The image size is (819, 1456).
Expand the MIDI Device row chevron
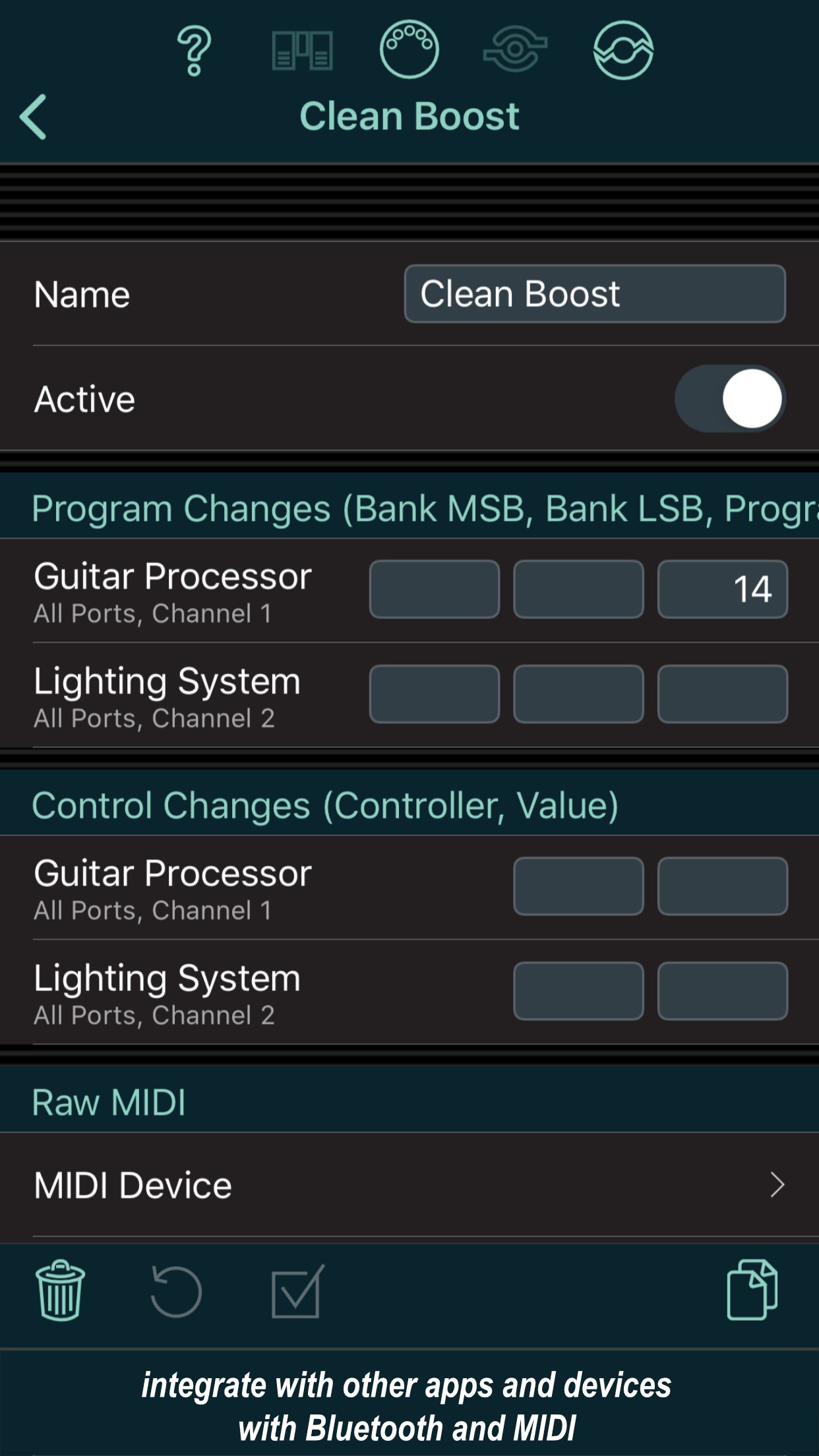[778, 1185]
